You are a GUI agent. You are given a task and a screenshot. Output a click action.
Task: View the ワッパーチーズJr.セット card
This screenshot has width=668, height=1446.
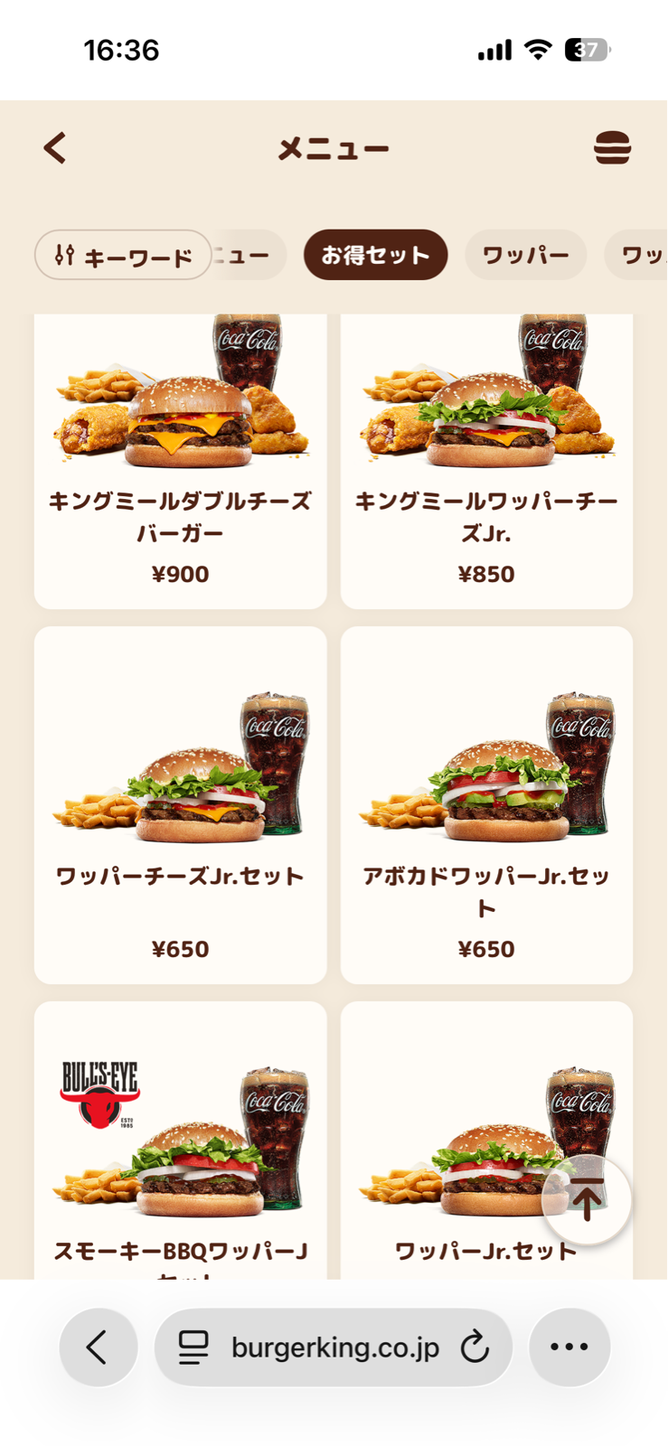[x=180, y=805]
